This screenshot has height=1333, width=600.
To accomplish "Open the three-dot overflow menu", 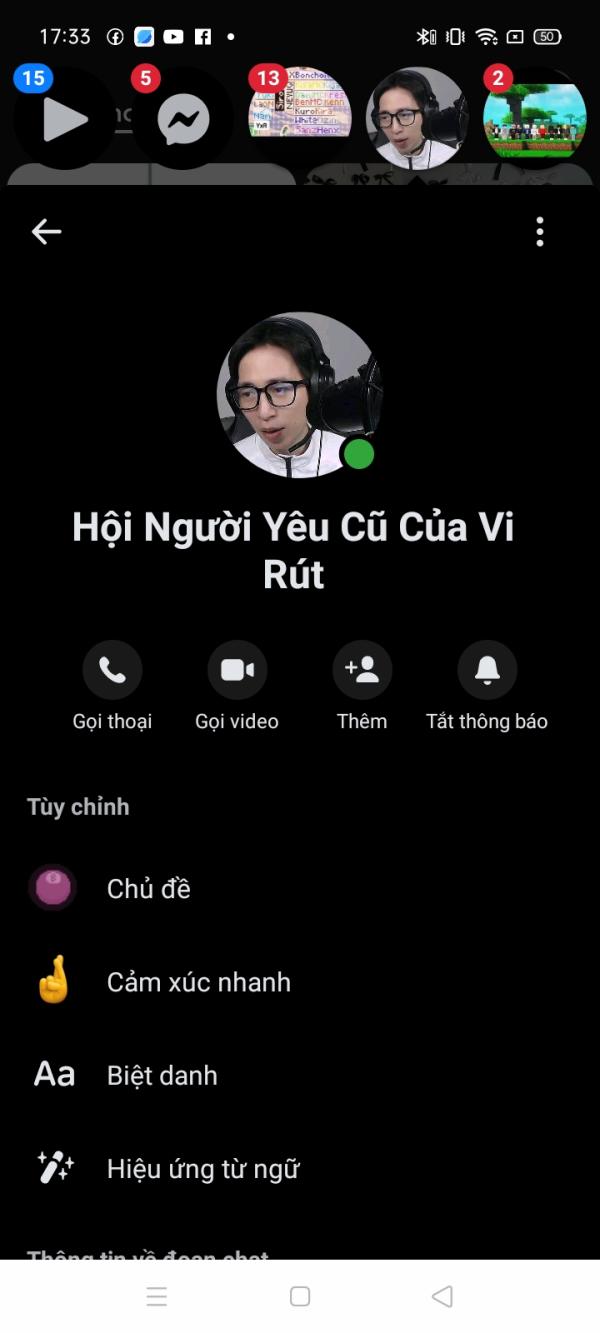I will click(x=540, y=232).
